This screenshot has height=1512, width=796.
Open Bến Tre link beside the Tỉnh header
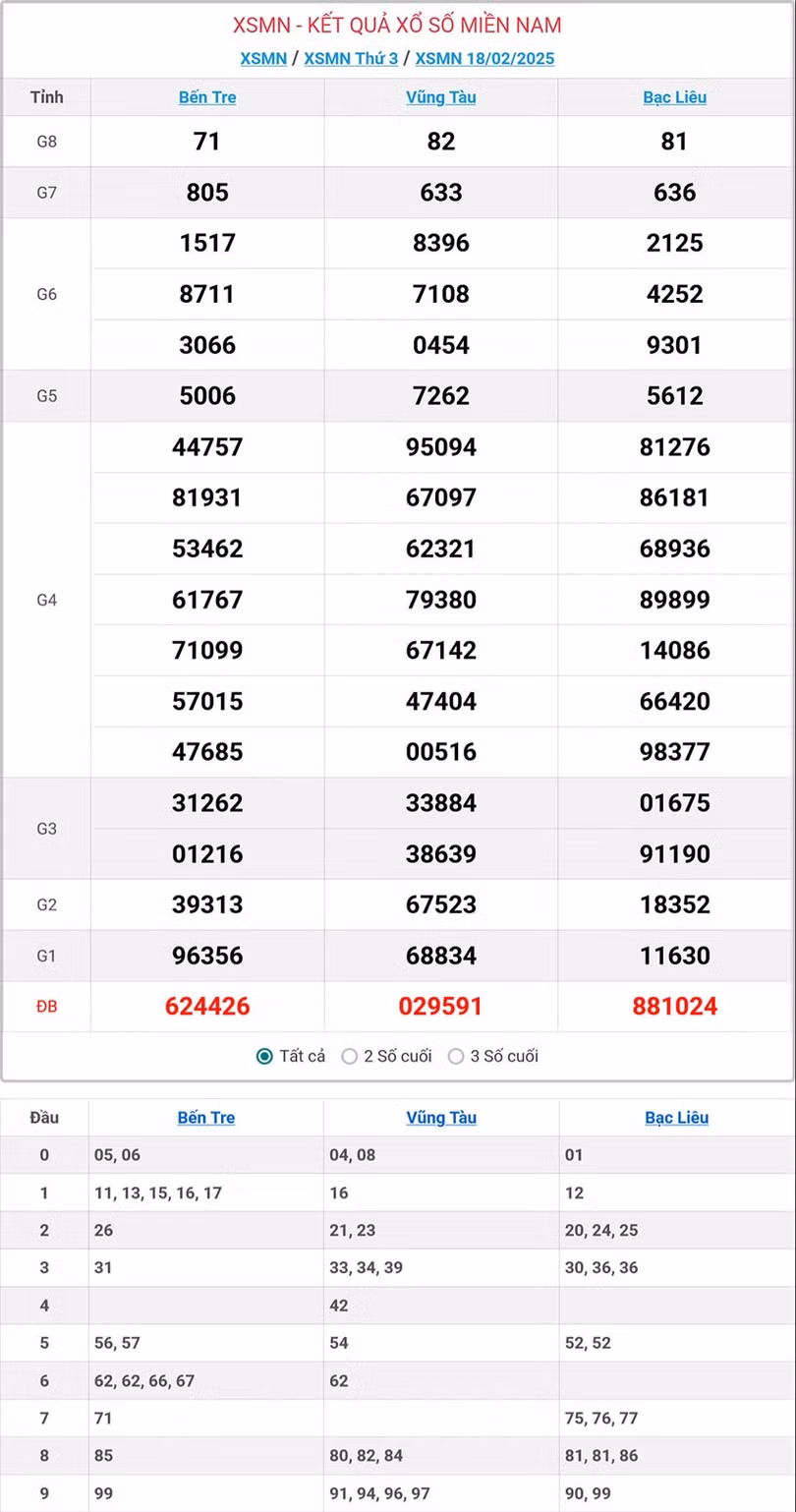click(207, 97)
